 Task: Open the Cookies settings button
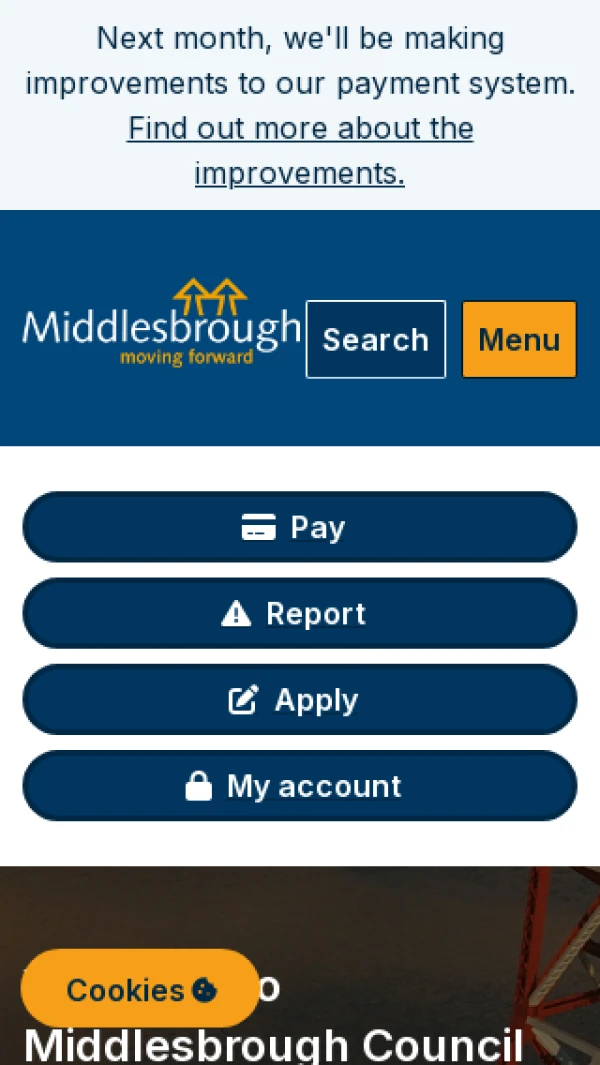(x=140, y=989)
